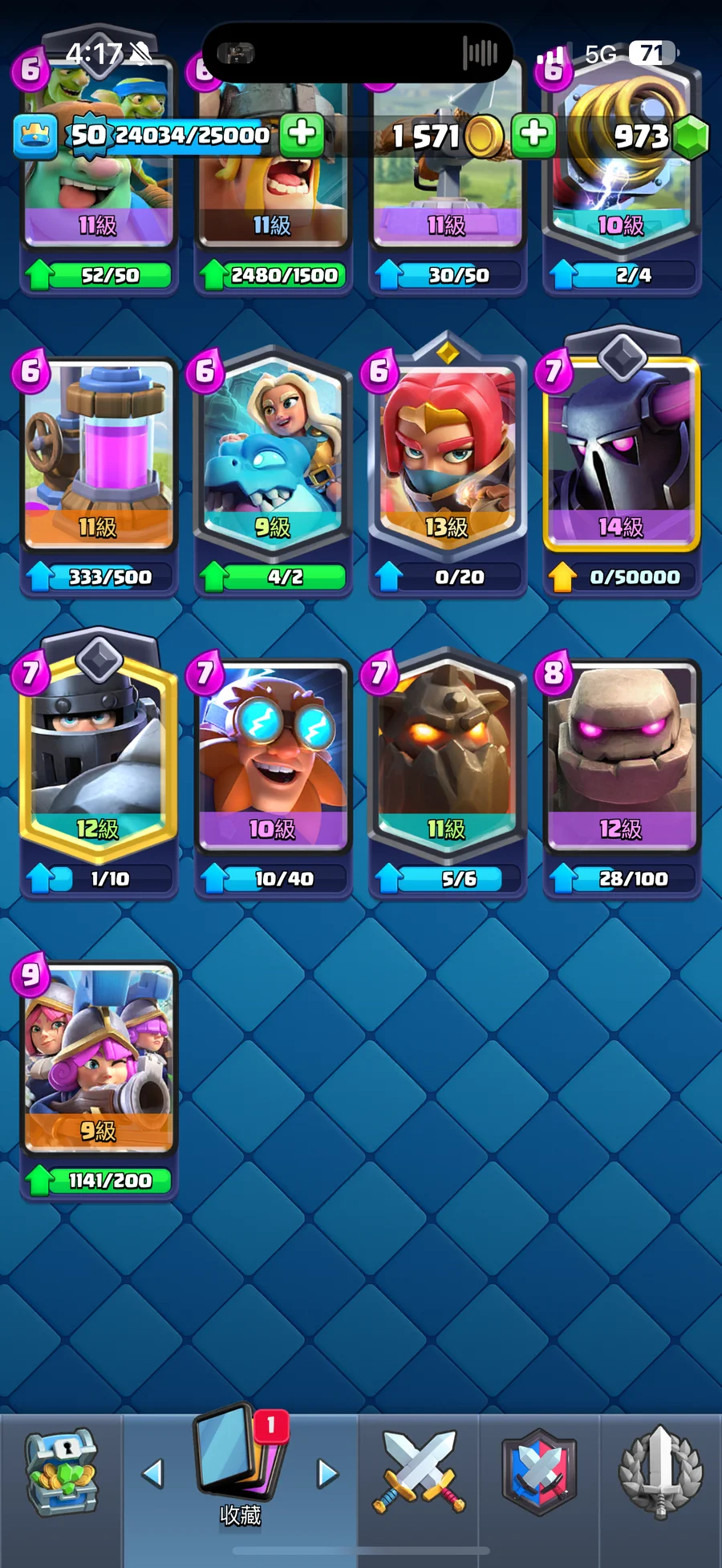Open the Lava Hound card
Screen dimensions: 722x1568
pyautogui.click(x=447, y=754)
